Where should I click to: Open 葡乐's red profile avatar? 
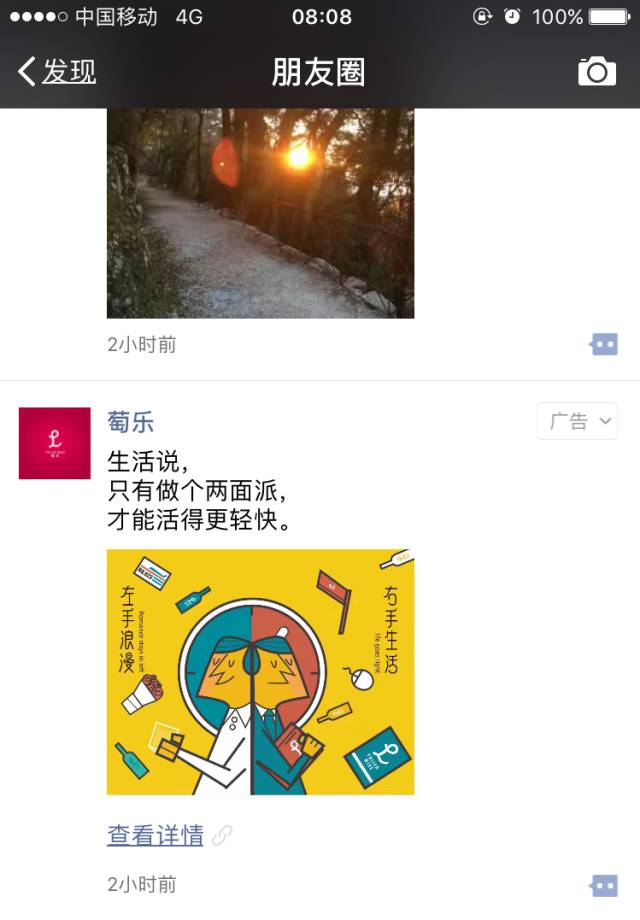(54, 443)
